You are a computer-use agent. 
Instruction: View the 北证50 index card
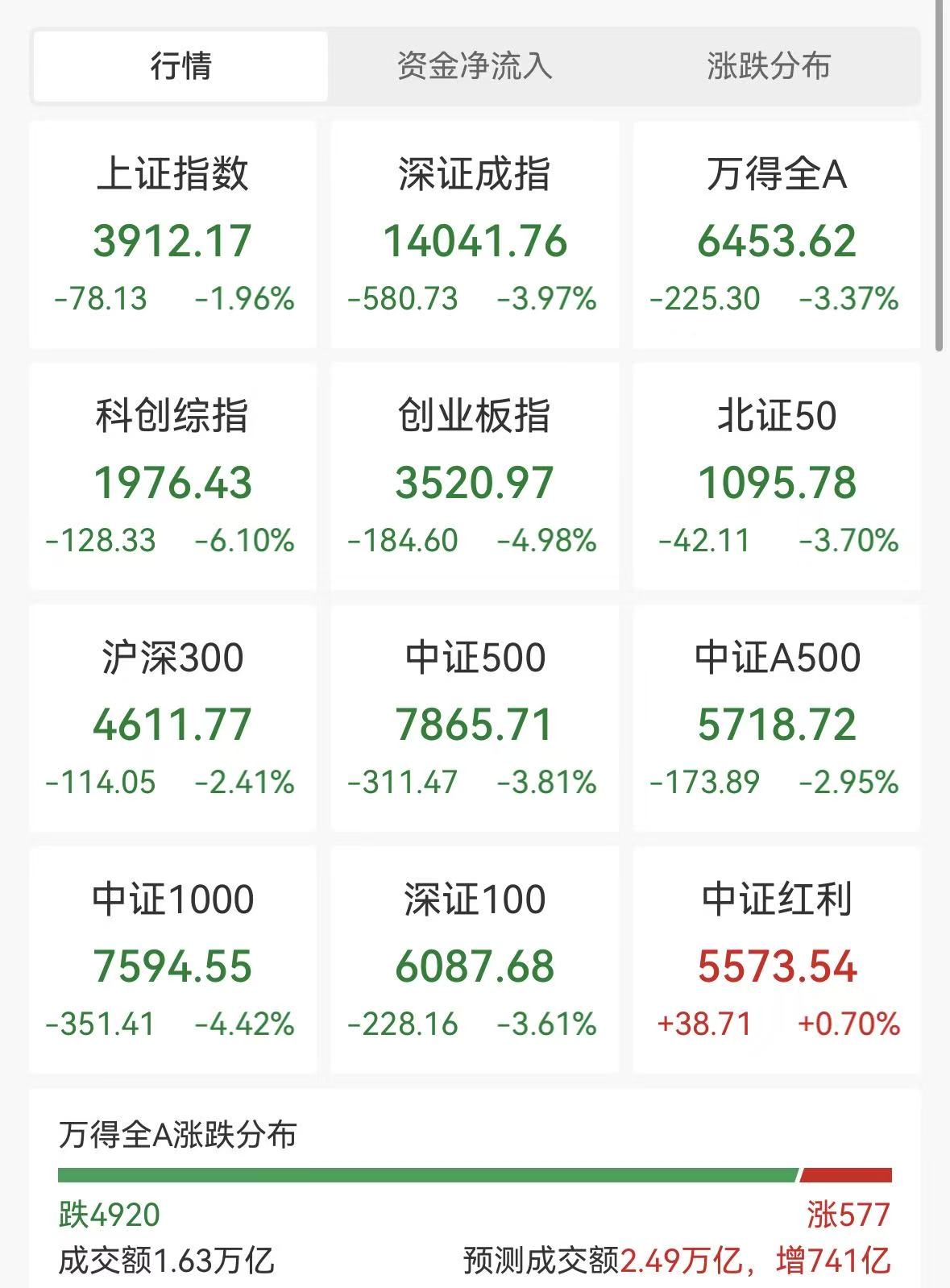pos(777,476)
